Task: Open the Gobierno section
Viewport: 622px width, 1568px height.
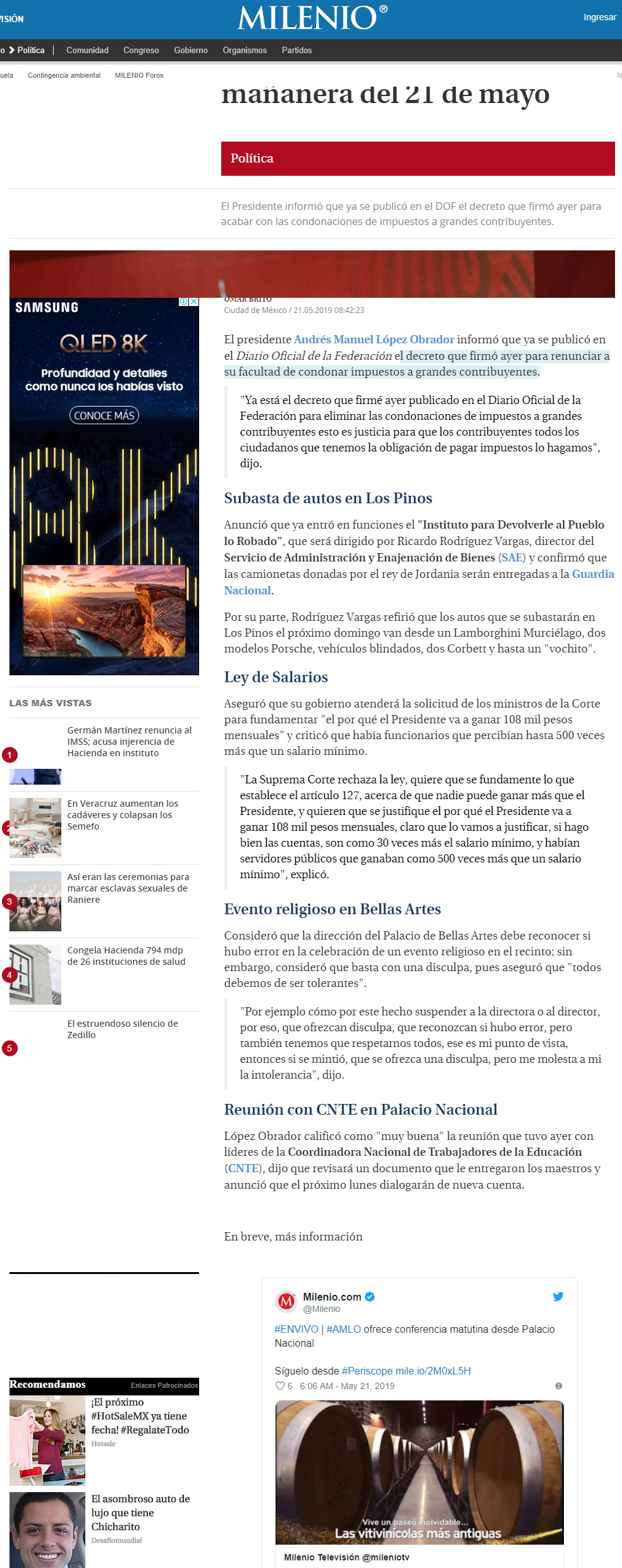Action: (x=191, y=50)
